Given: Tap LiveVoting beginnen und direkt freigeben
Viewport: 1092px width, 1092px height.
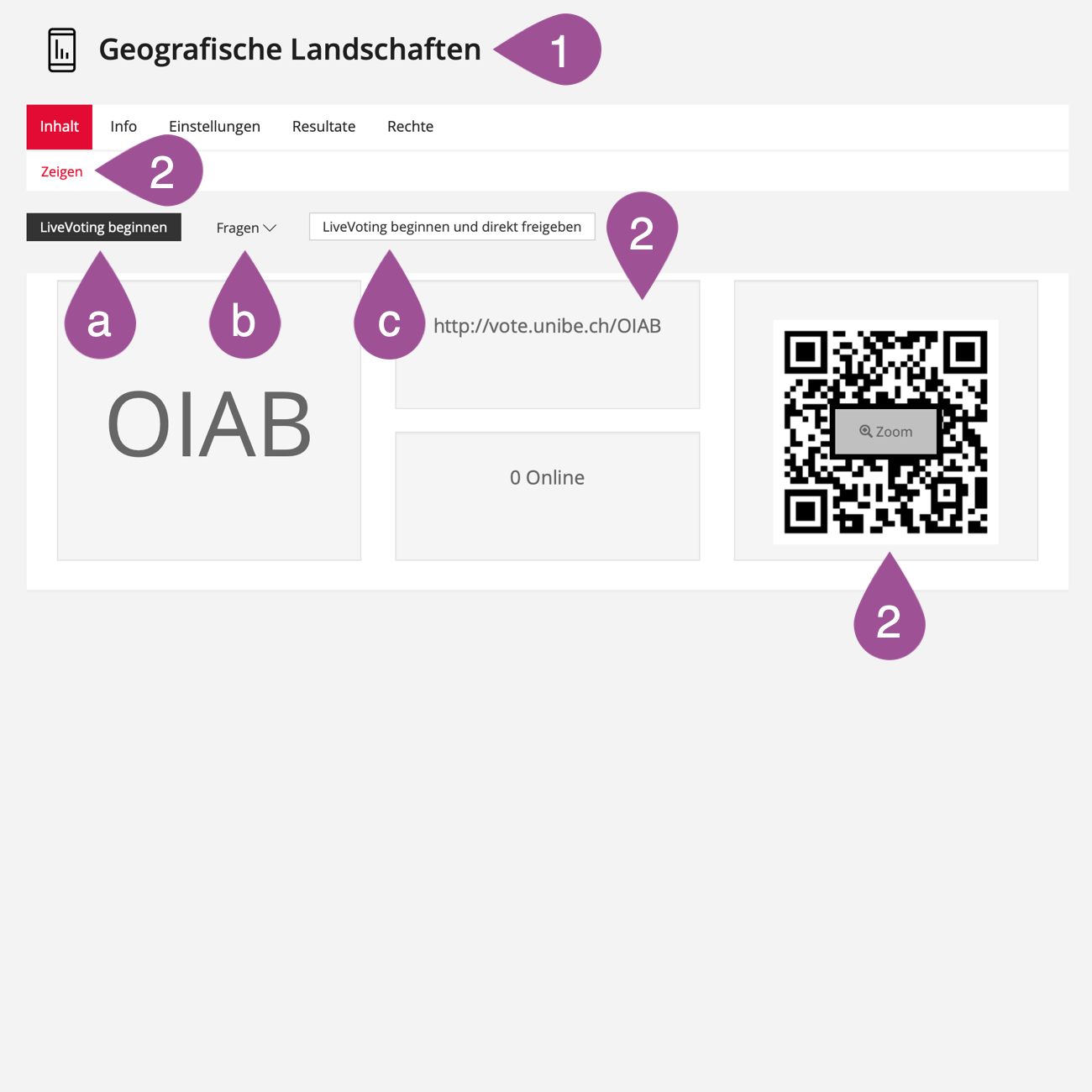Looking at the screenshot, I should pos(452,227).
